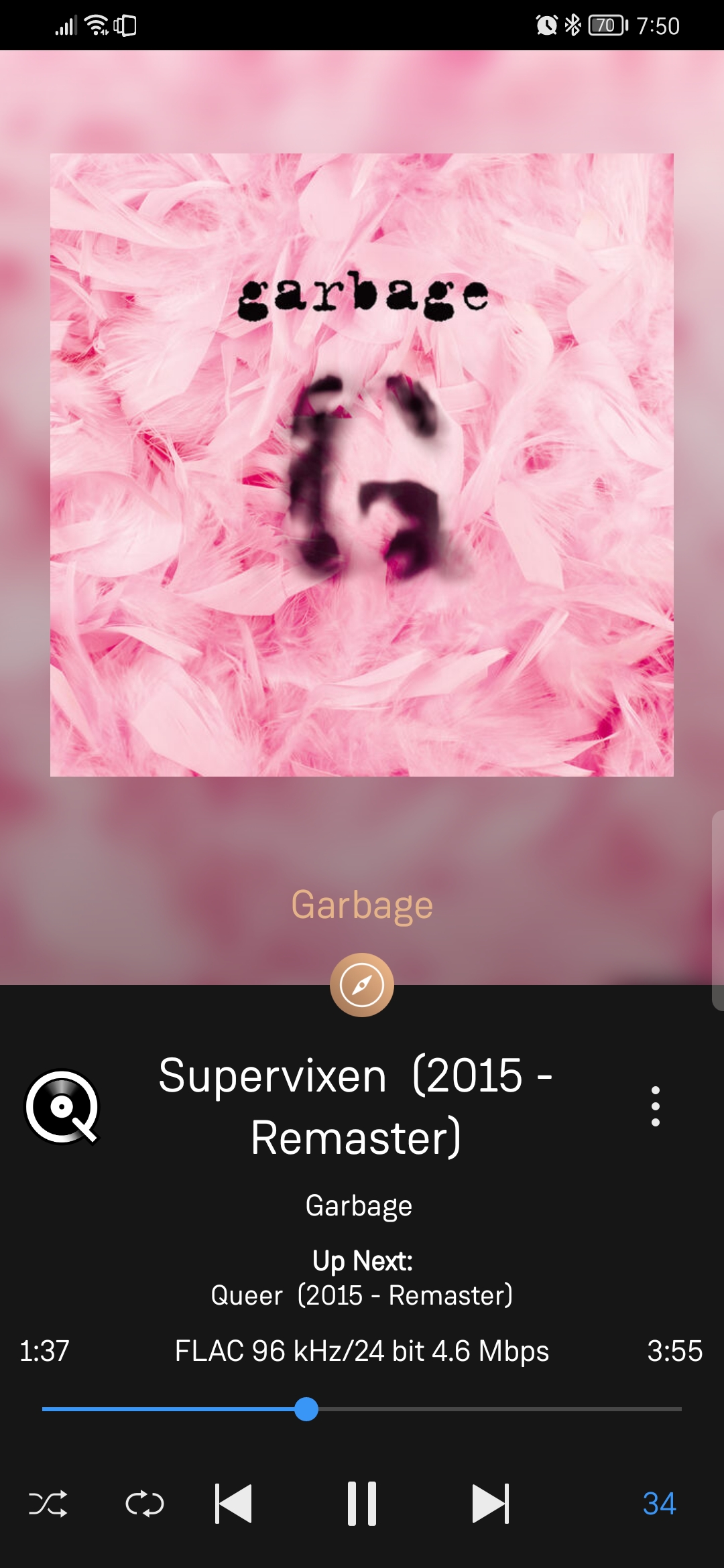
Task: Open the three-dot track options menu
Action: pyautogui.click(x=655, y=1106)
